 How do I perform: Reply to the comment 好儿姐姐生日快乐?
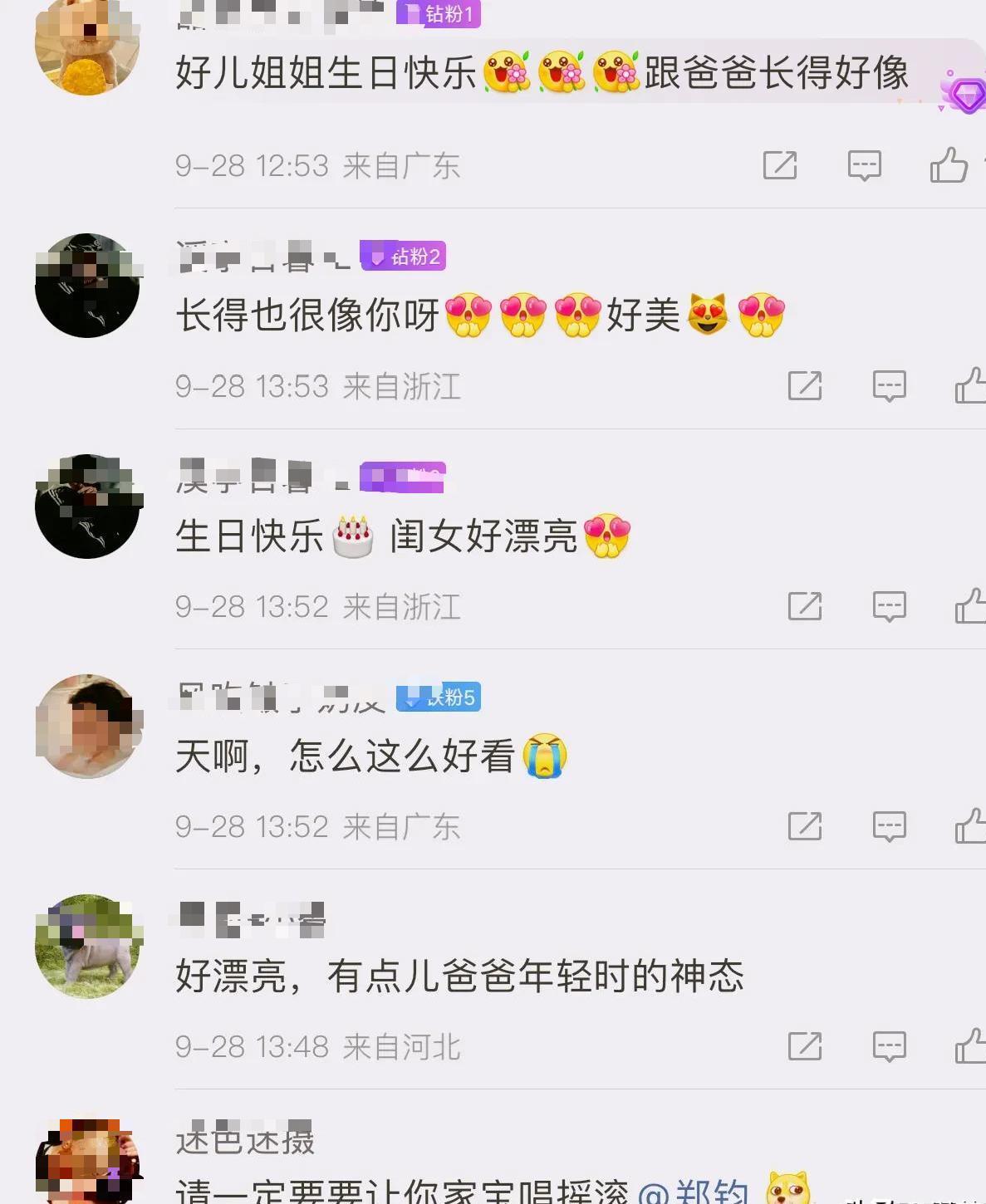(864, 165)
